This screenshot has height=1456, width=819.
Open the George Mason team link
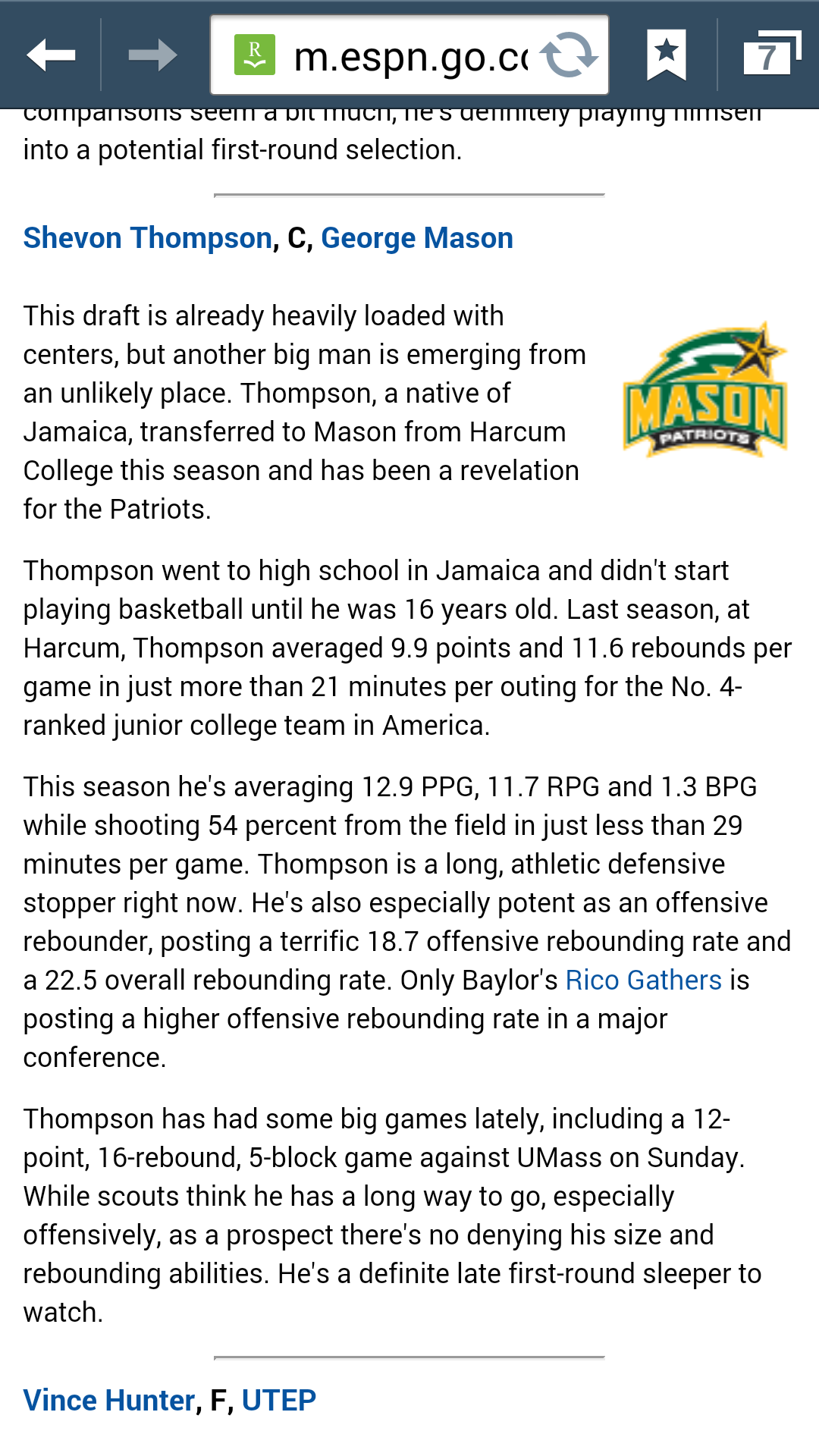417,238
